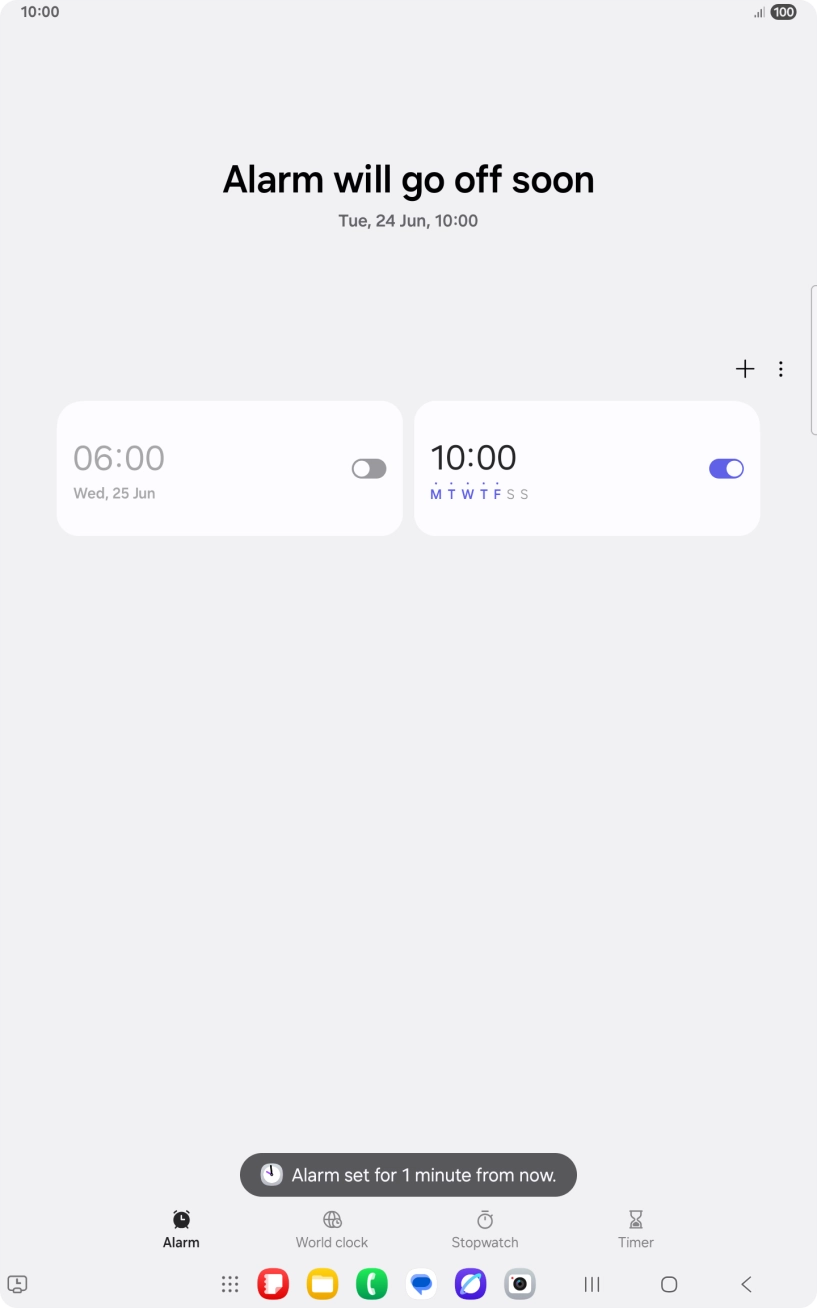The height and width of the screenshot is (1308, 817).
Task: Open the Timer tab
Action: click(x=636, y=1229)
